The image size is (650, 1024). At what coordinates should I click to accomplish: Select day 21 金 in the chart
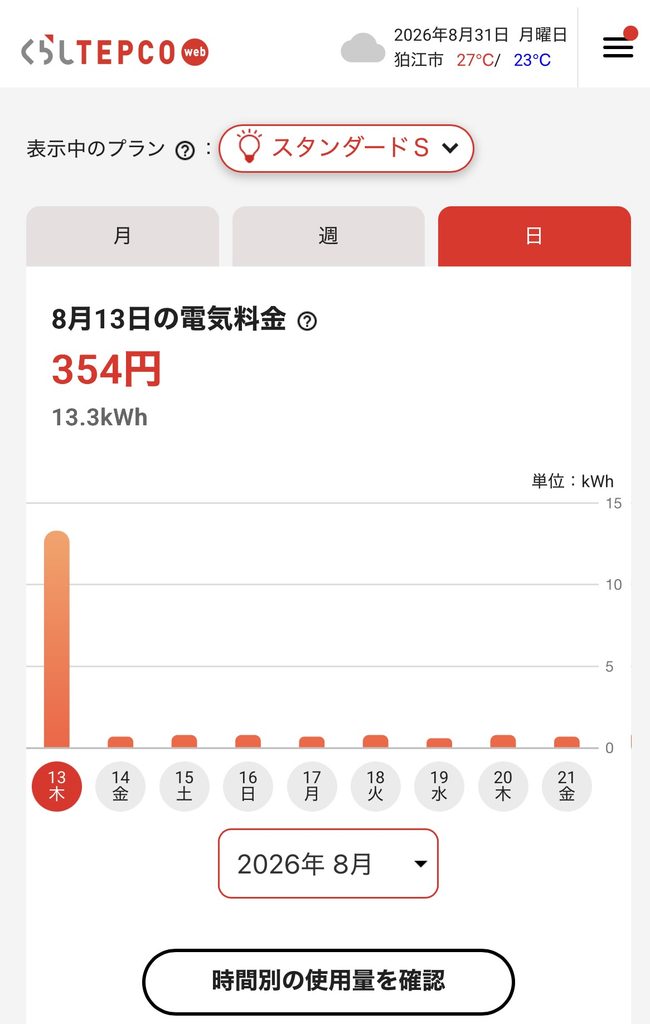point(566,786)
